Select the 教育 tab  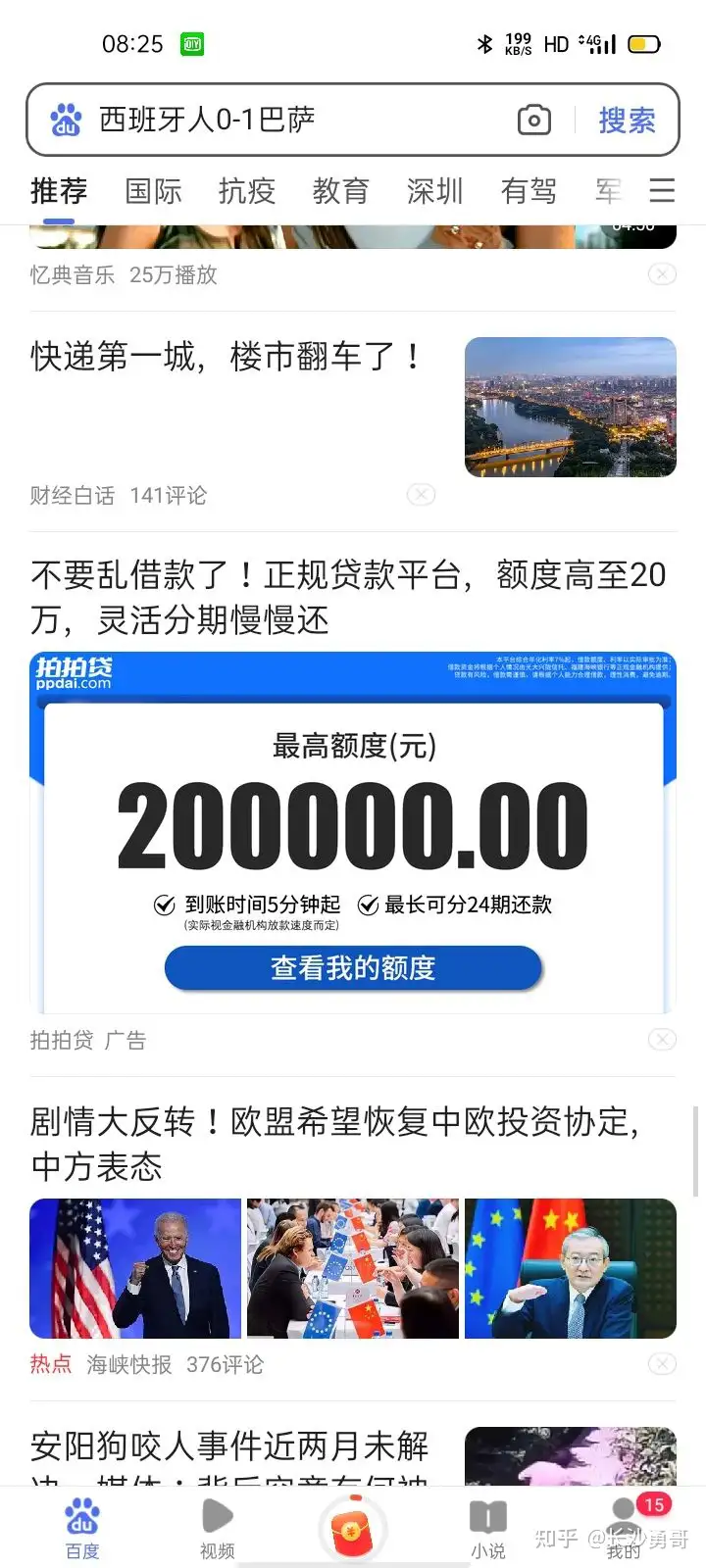click(x=341, y=191)
